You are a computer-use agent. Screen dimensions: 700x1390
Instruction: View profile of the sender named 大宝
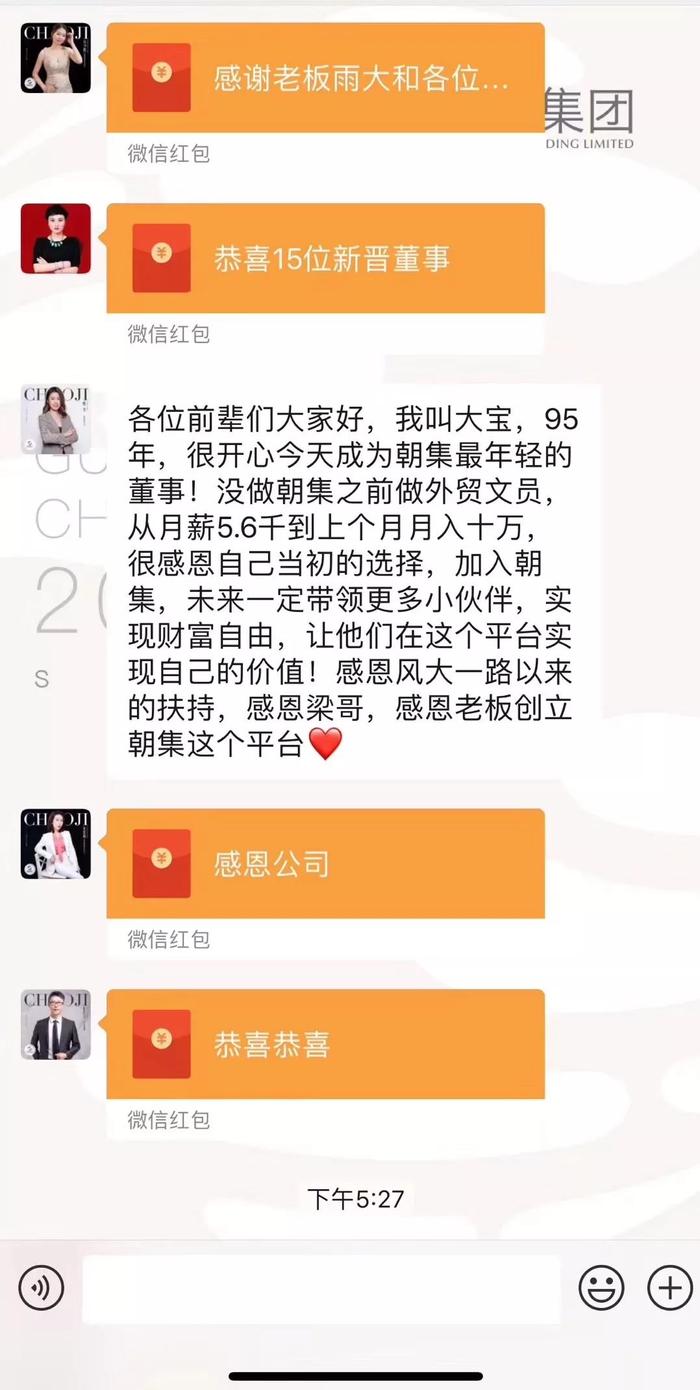(56, 419)
